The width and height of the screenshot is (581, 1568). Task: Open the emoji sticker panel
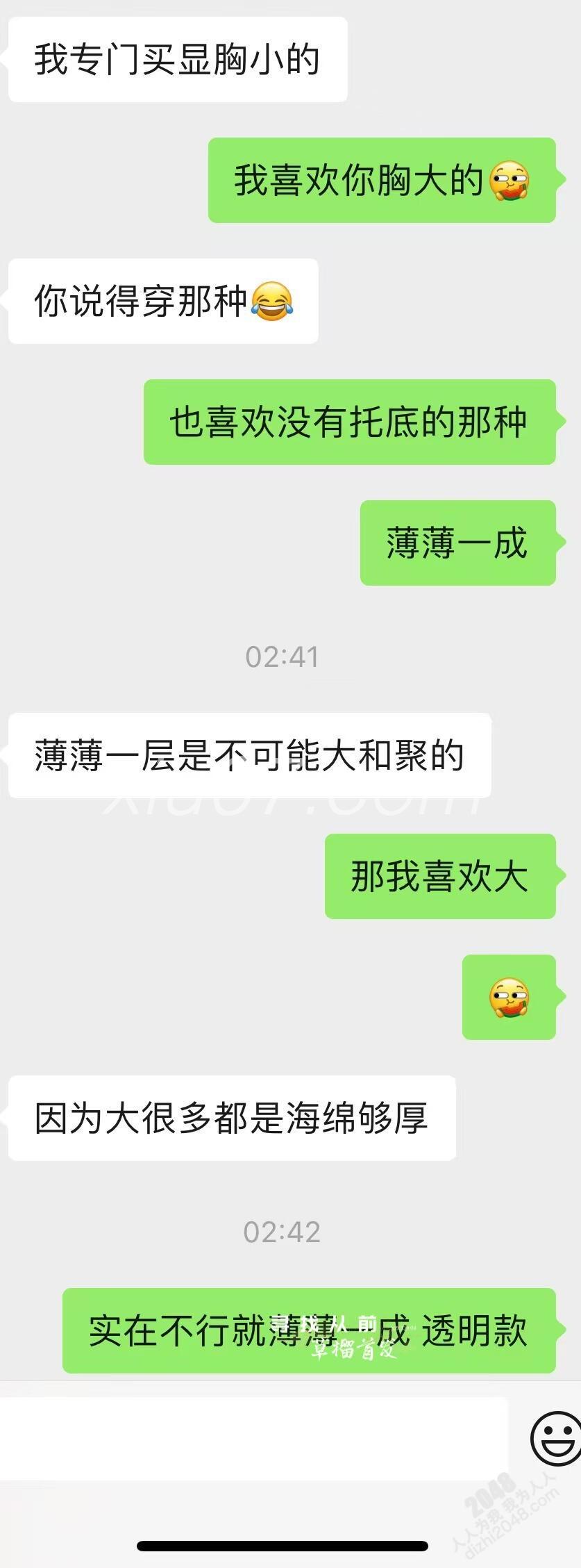(x=555, y=1438)
